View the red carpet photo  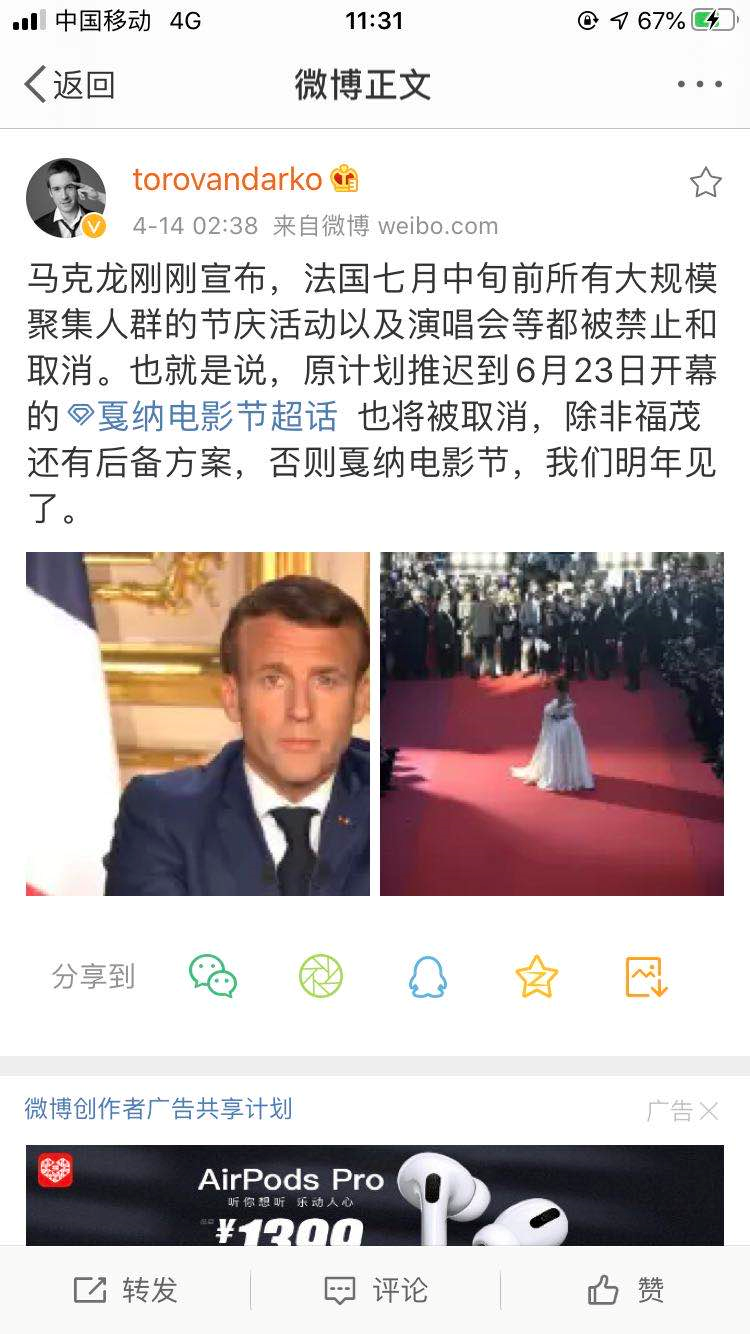(551, 723)
